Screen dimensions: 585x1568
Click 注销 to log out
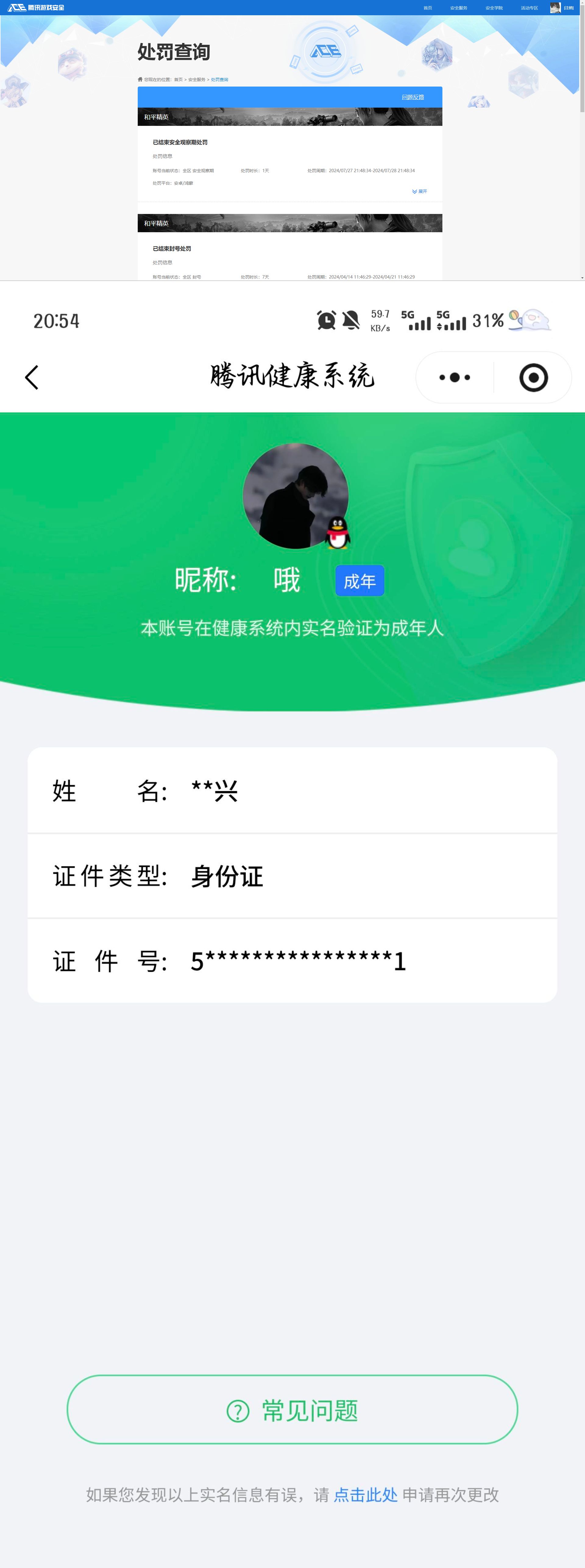coord(569,7)
